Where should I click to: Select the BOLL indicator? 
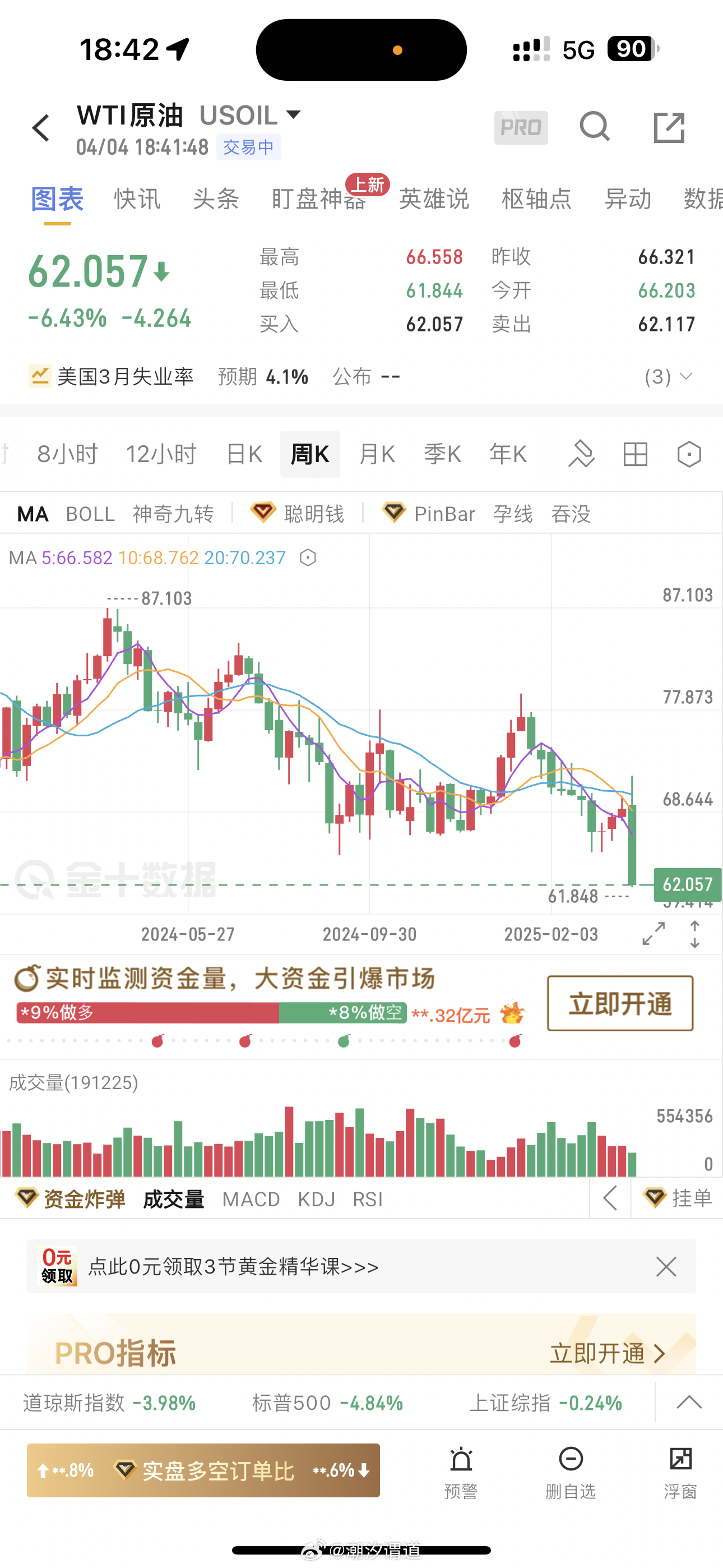(90, 514)
